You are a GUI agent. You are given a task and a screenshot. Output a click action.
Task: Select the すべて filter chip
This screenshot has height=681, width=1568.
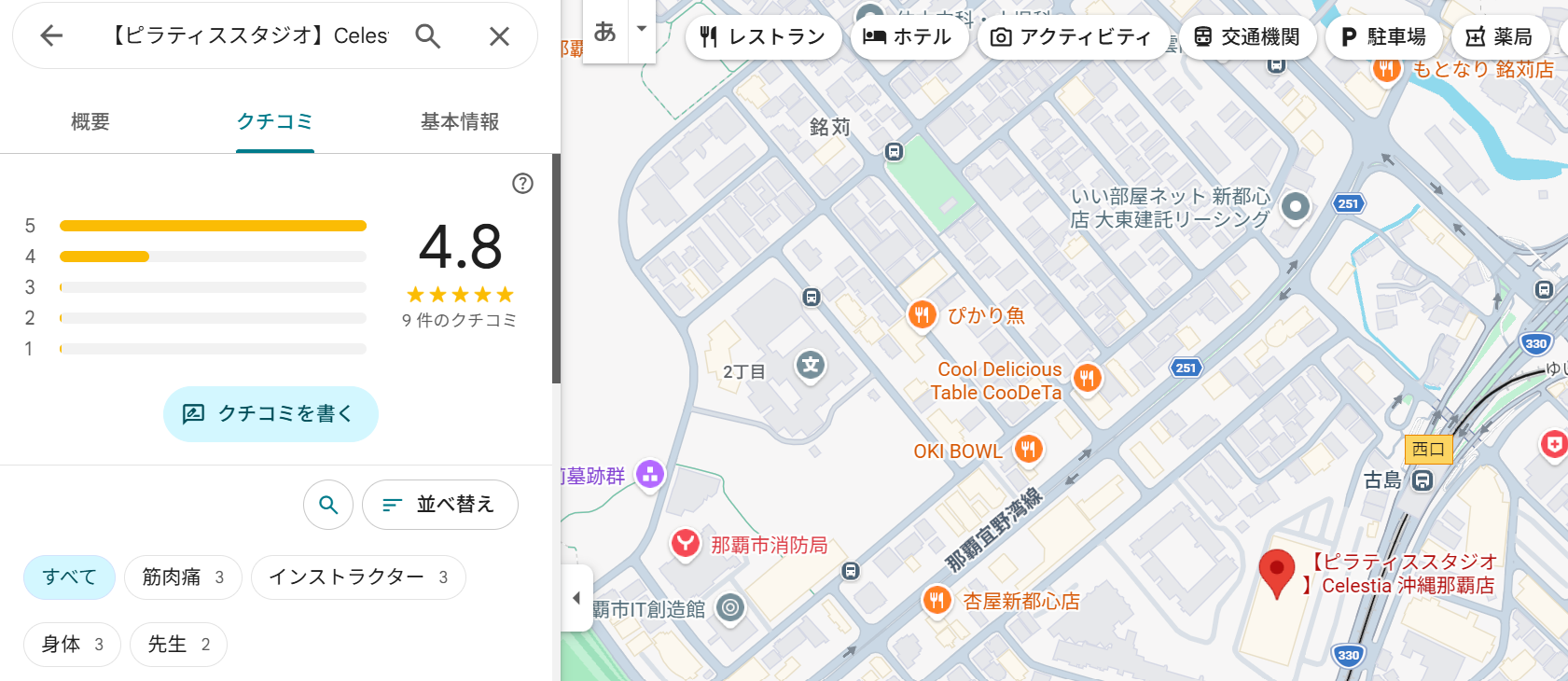(69, 577)
